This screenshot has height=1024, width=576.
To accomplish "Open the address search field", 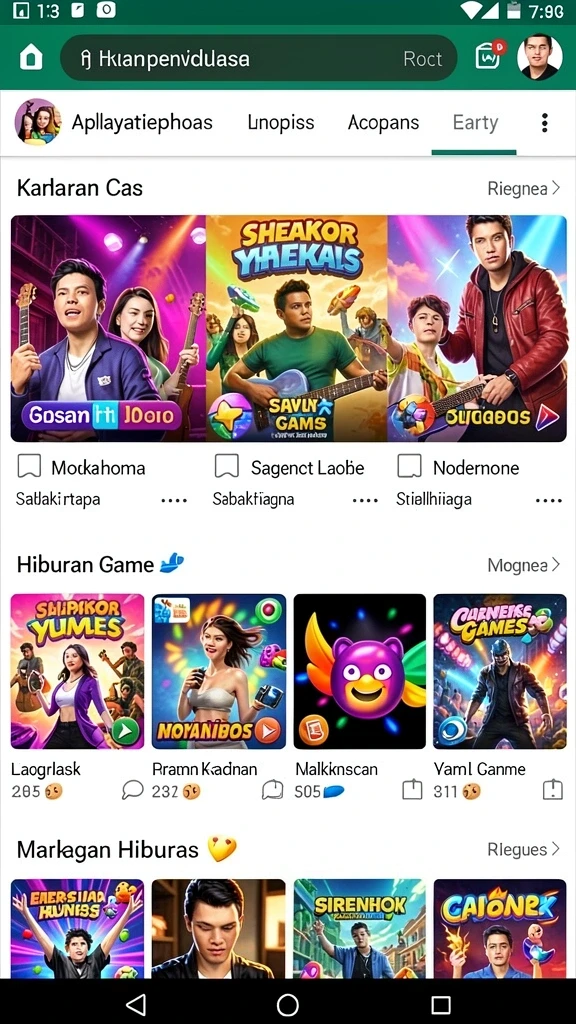I will coord(259,58).
